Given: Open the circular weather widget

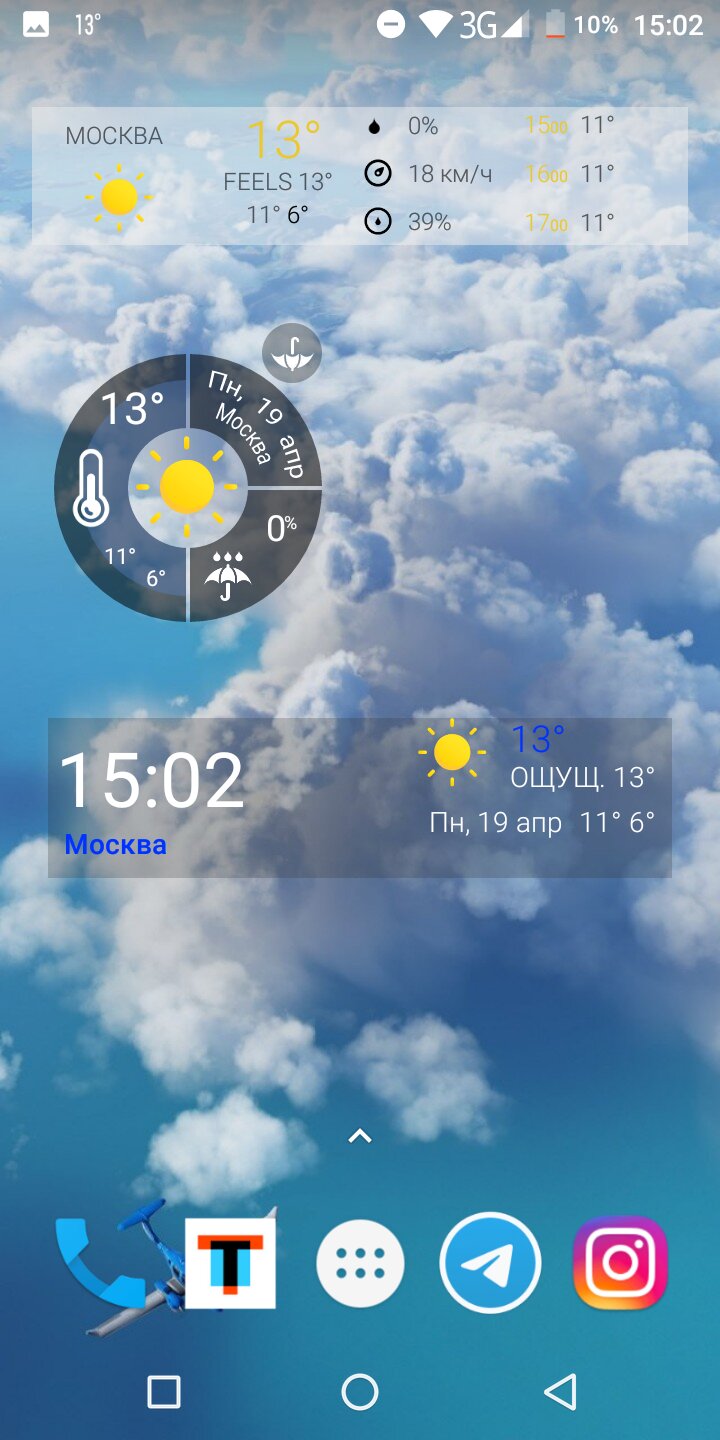Looking at the screenshot, I should click(x=188, y=488).
